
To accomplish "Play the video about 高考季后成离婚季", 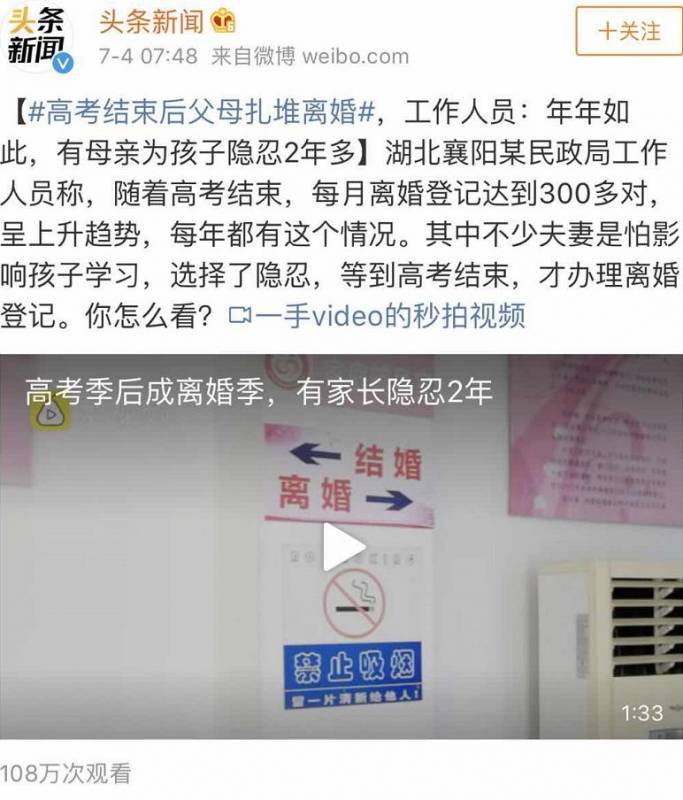I will 343,548.
